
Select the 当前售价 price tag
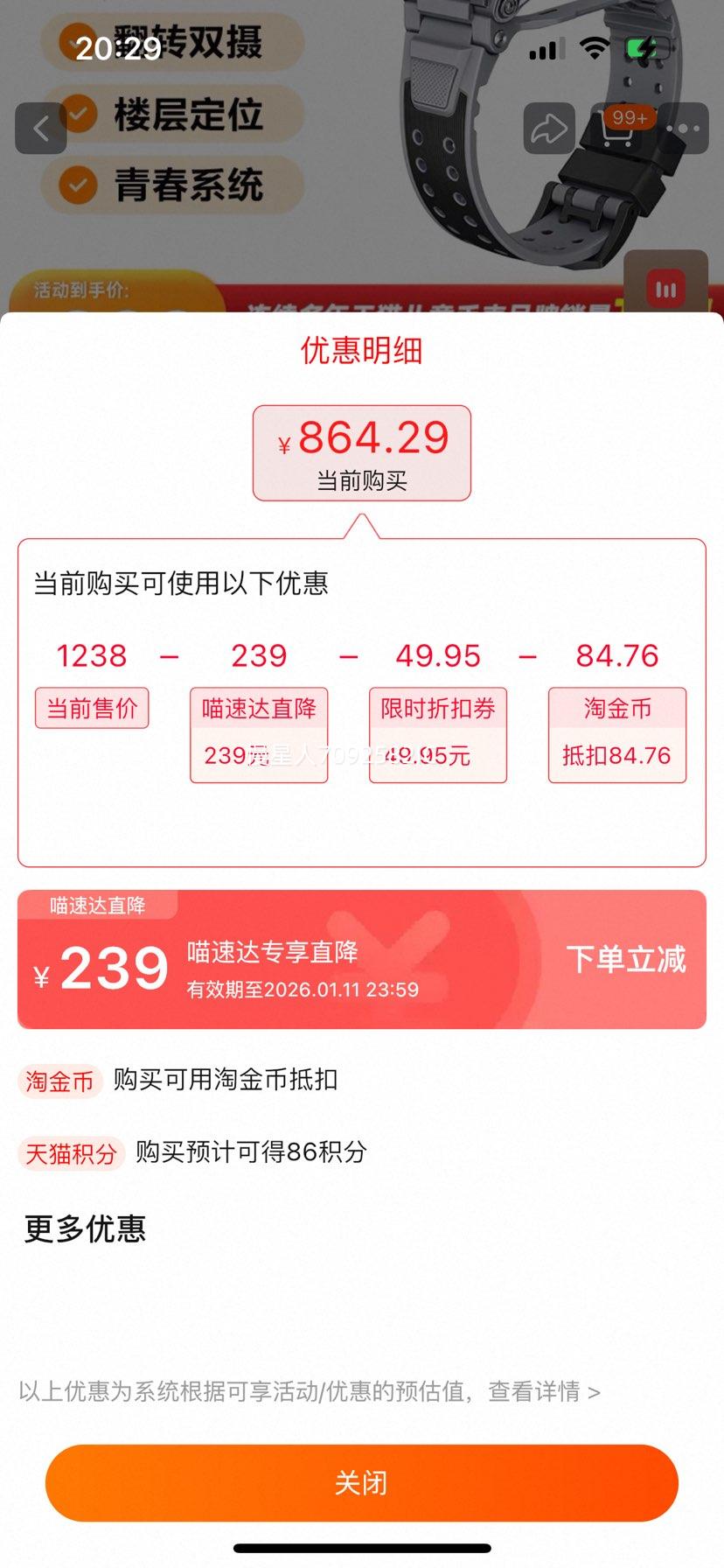[91, 708]
